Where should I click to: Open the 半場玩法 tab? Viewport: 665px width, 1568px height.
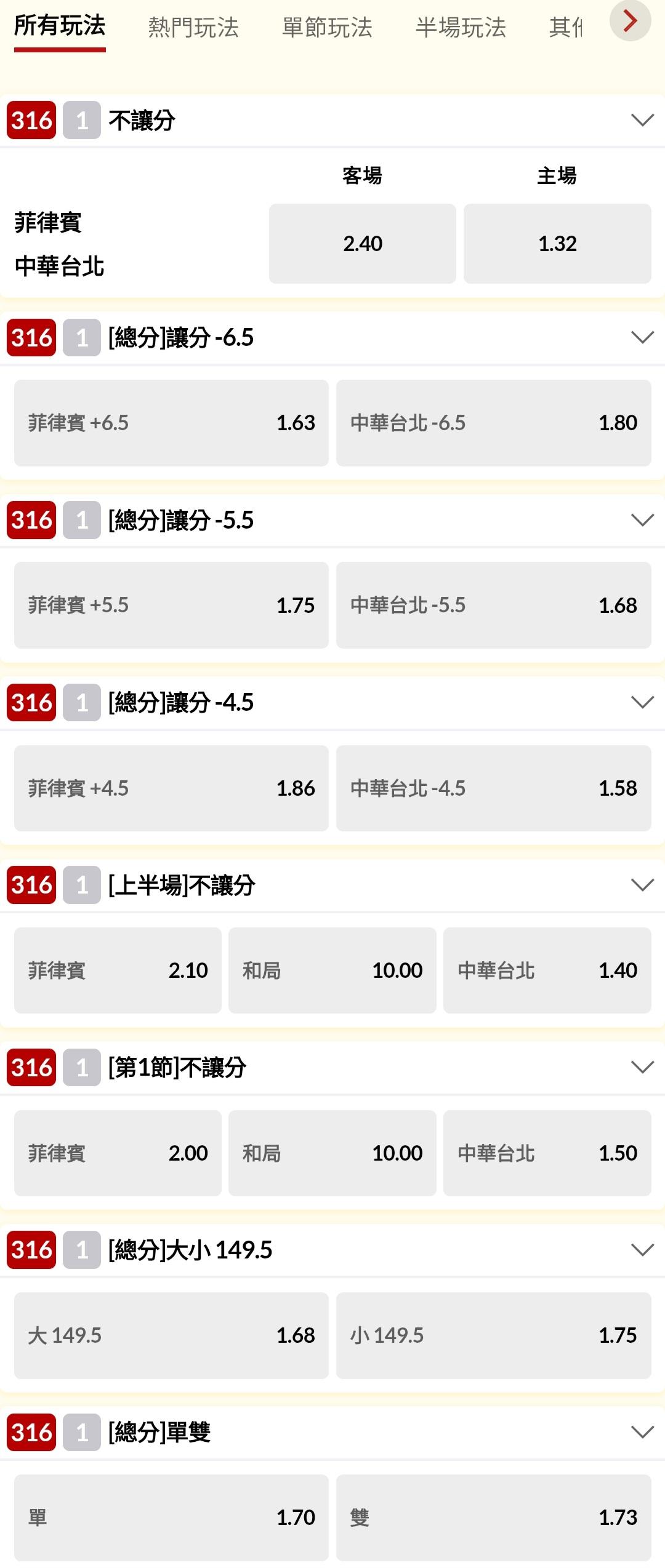pyautogui.click(x=461, y=27)
